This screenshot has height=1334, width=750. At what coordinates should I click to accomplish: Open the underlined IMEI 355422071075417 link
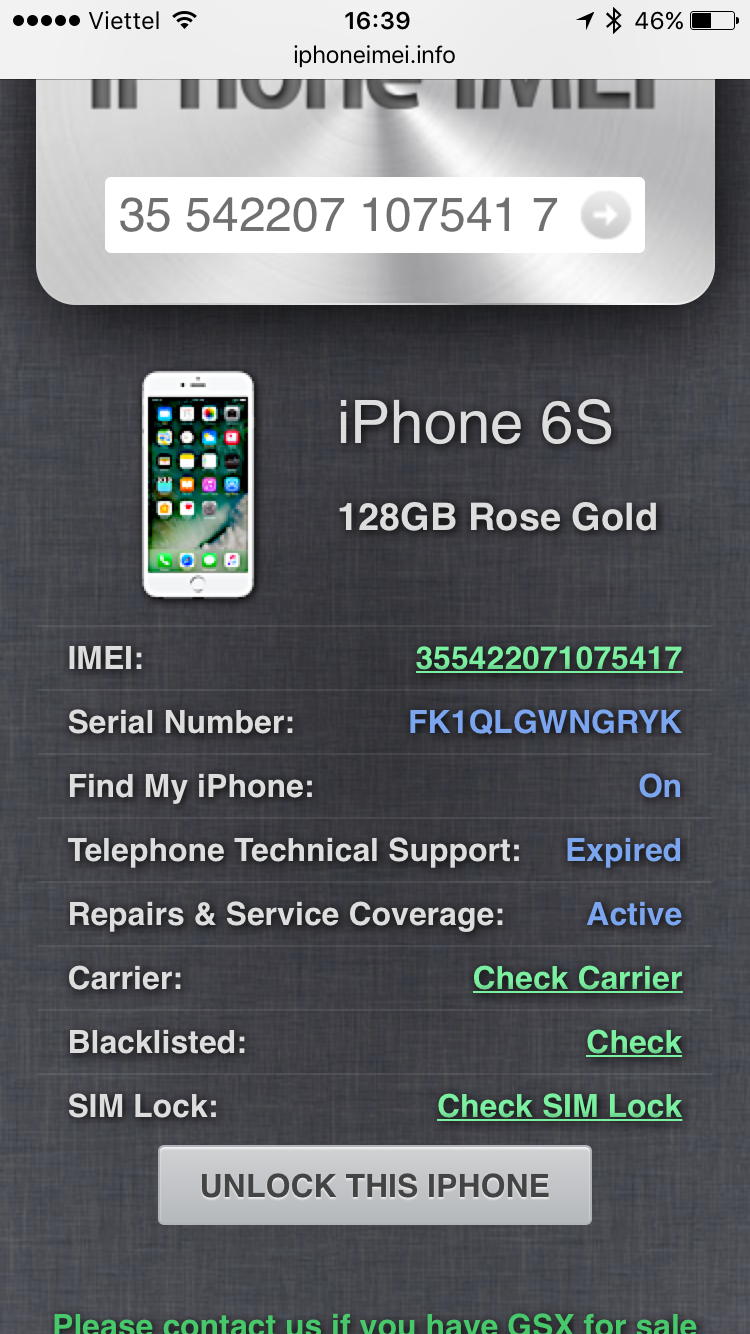click(x=549, y=658)
